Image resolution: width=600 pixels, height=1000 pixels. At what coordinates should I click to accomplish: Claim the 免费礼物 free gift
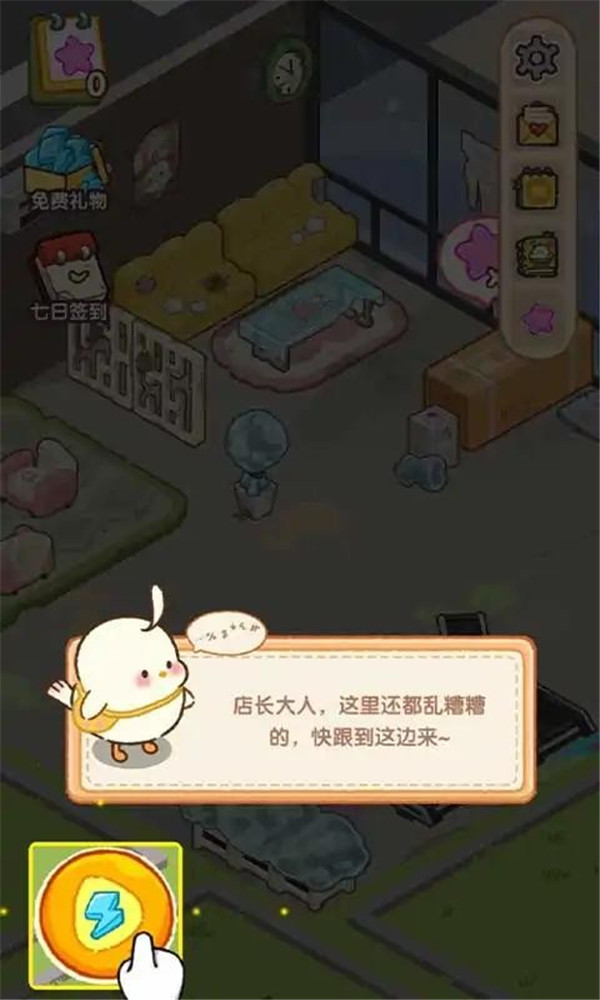(x=66, y=168)
